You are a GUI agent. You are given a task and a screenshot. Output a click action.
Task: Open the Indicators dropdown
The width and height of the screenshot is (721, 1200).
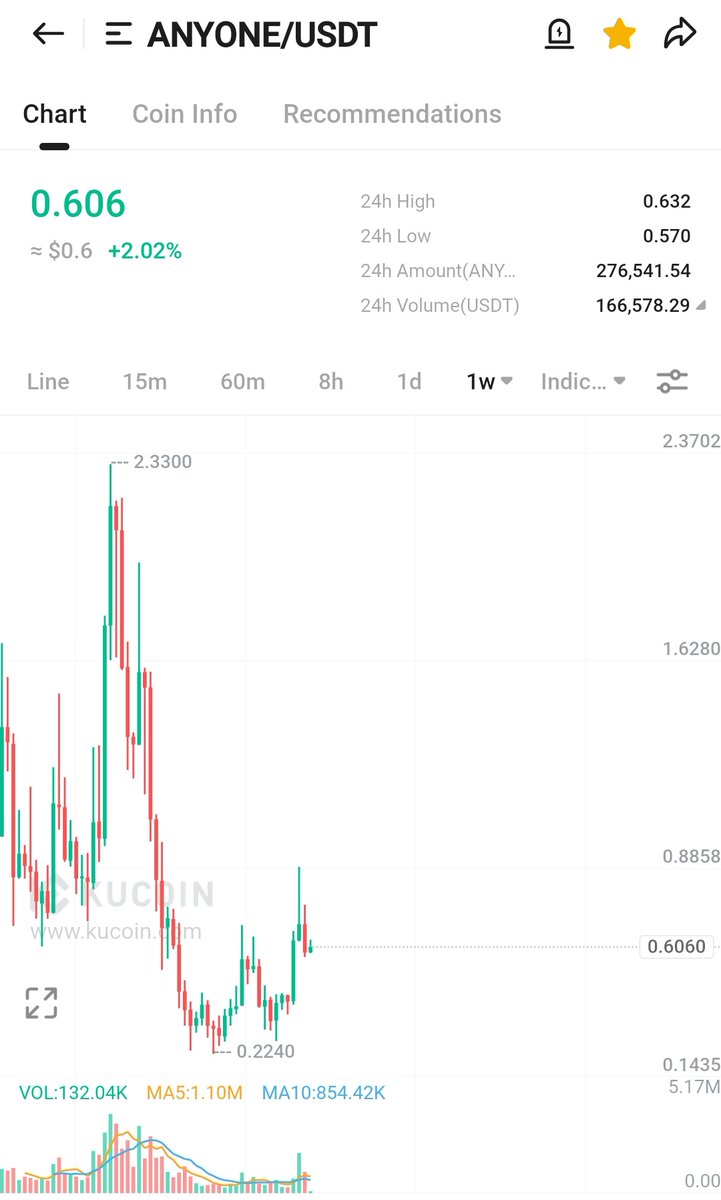click(x=583, y=381)
